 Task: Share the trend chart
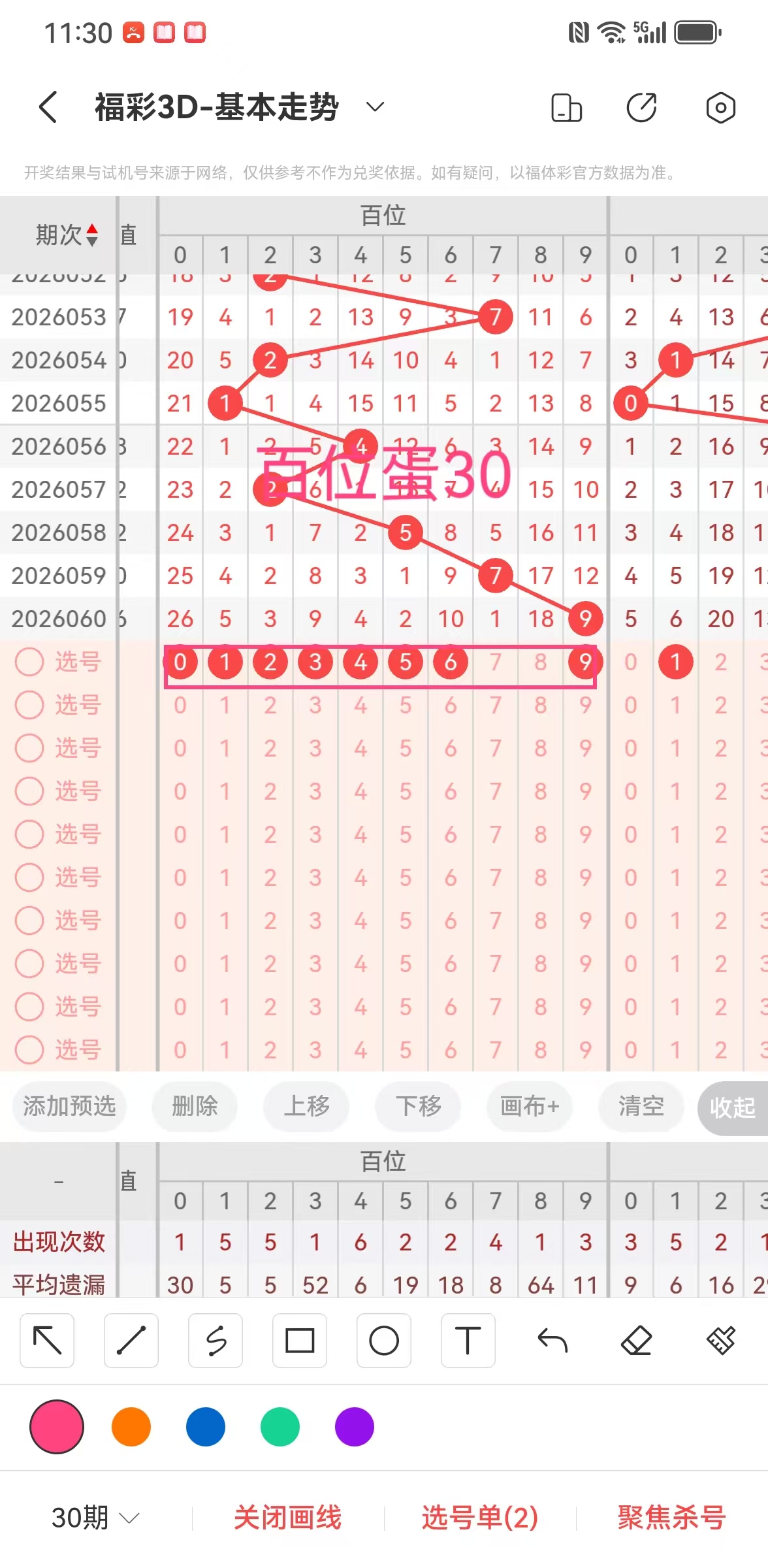point(641,108)
